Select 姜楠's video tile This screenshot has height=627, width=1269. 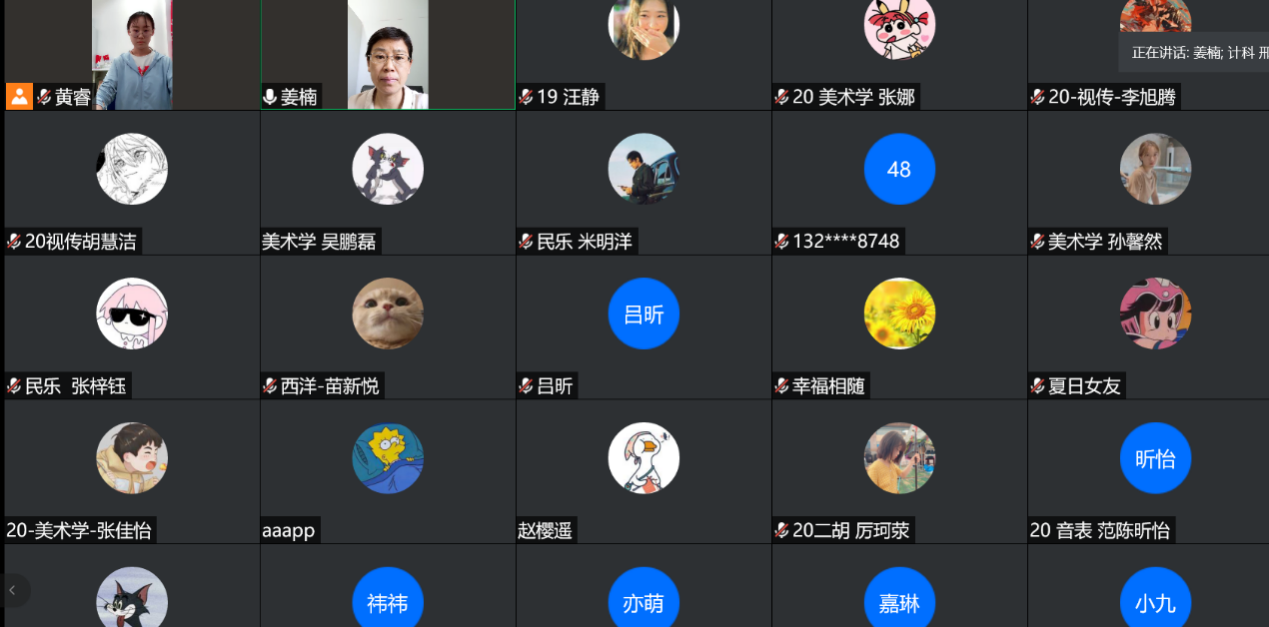coord(388,54)
